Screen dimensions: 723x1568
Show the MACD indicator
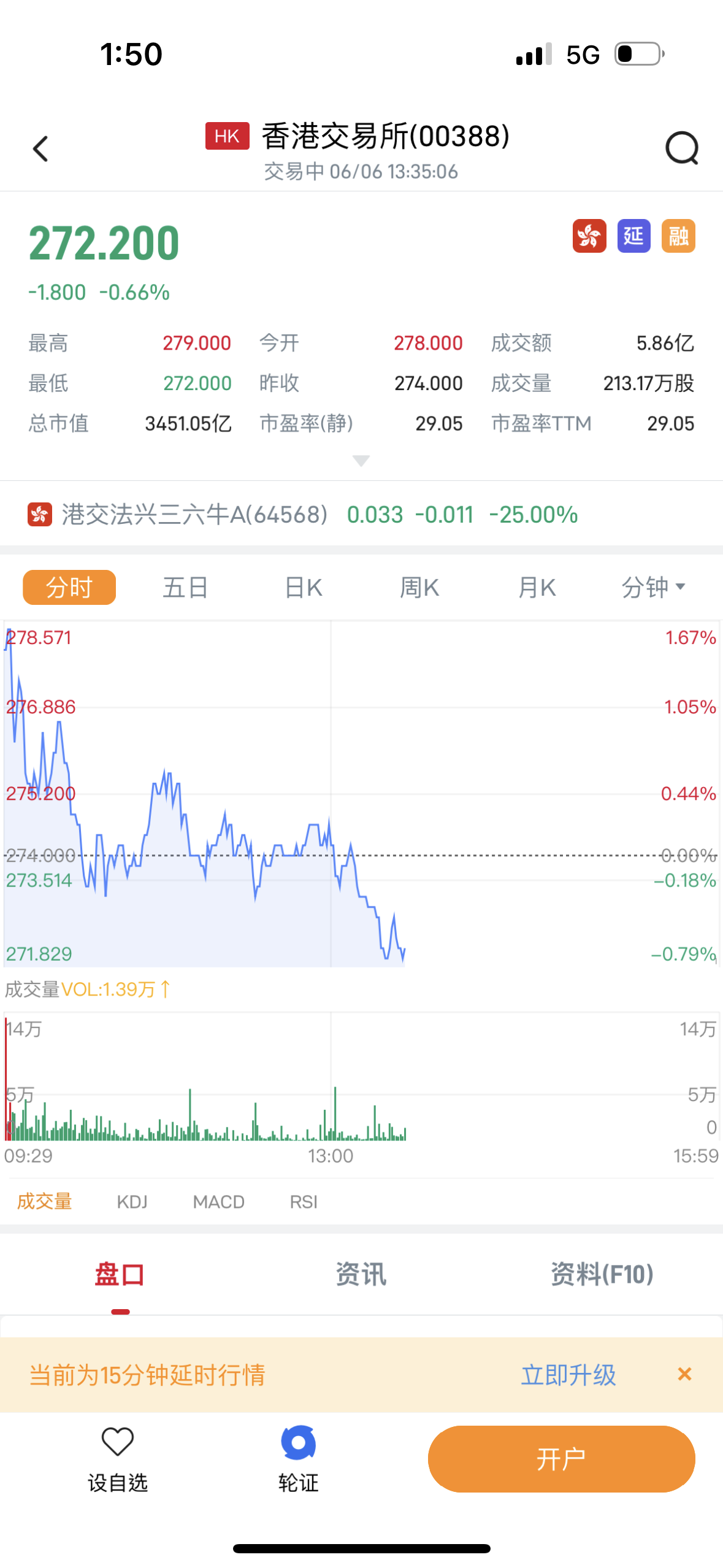[x=218, y=1202]
